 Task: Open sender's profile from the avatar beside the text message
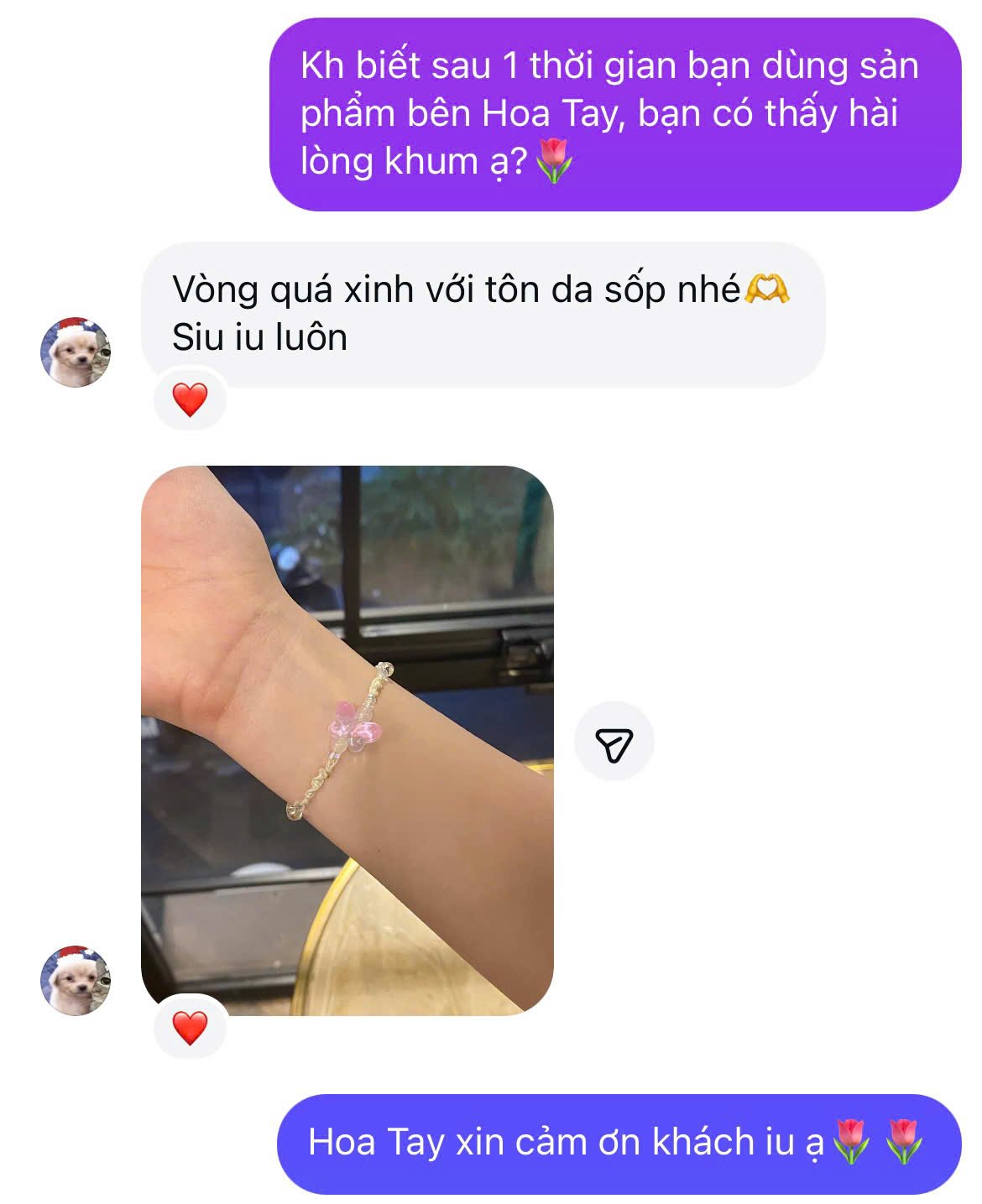76,352
